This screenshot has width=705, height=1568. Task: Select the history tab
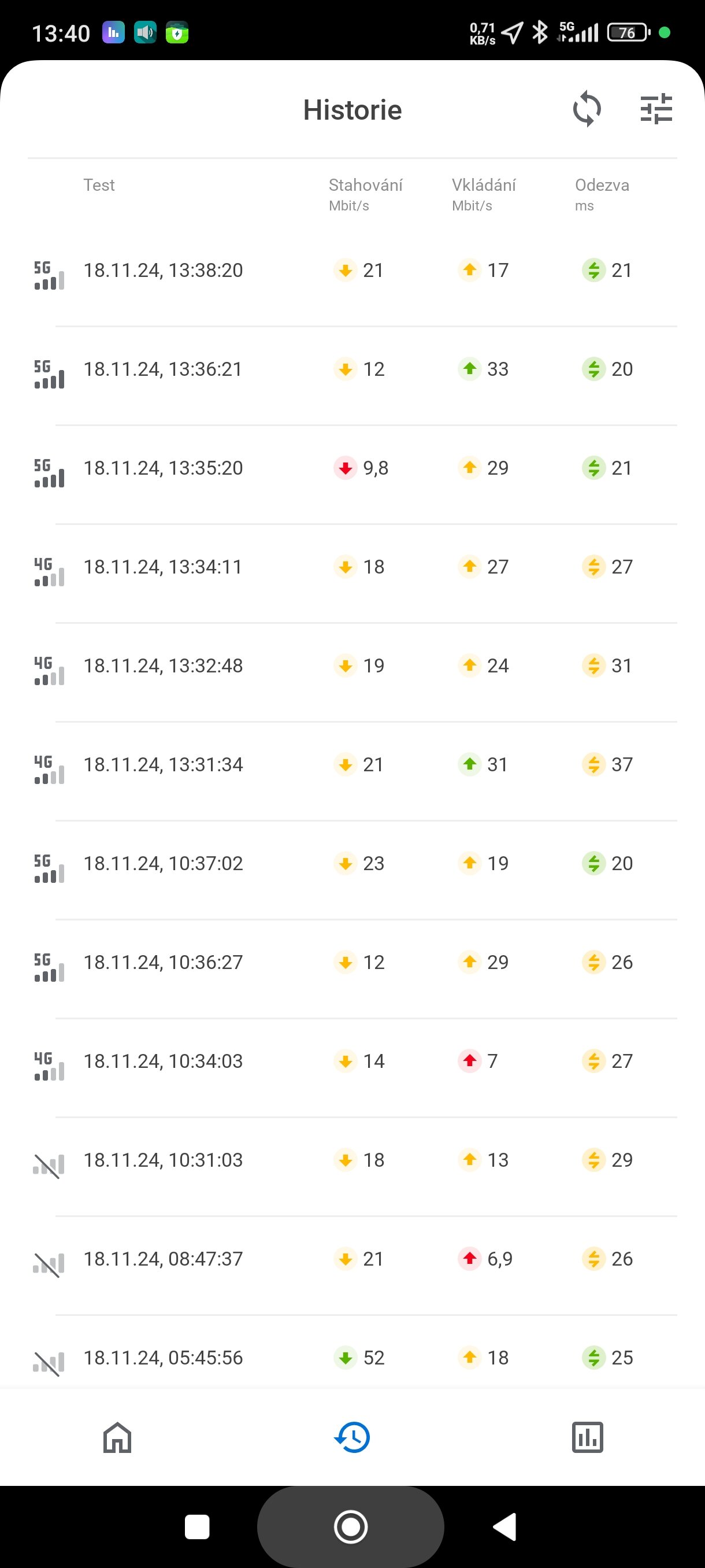tap(352, 1437)
